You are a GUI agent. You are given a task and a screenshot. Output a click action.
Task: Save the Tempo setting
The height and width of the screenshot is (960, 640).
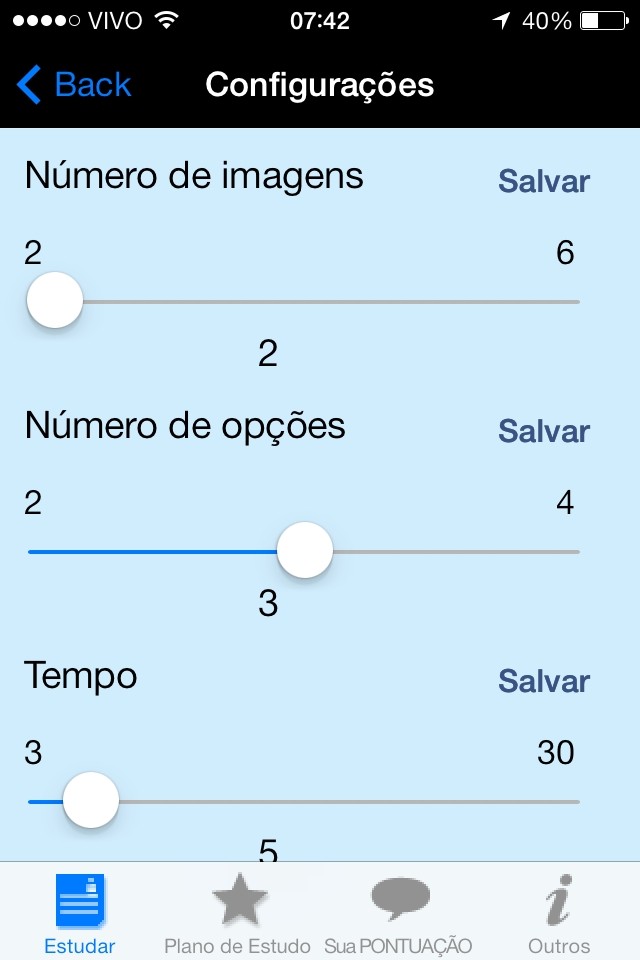pos(544,681)
